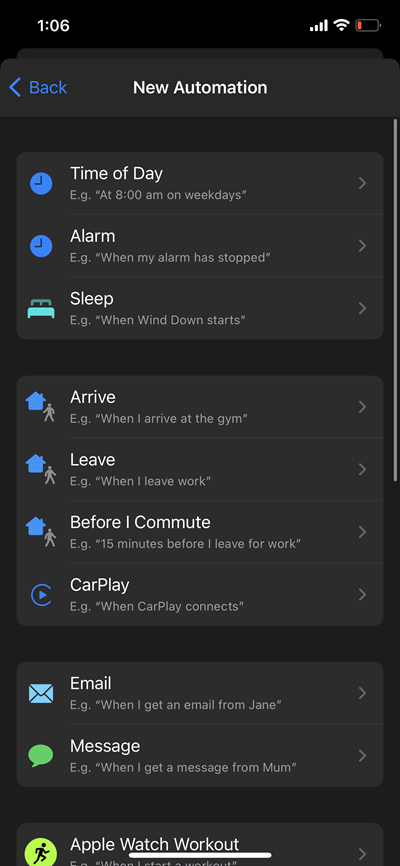The image size is (400, 866).
Task: Select the Alarm automation trigger
Action: click(x=200, y=246)
